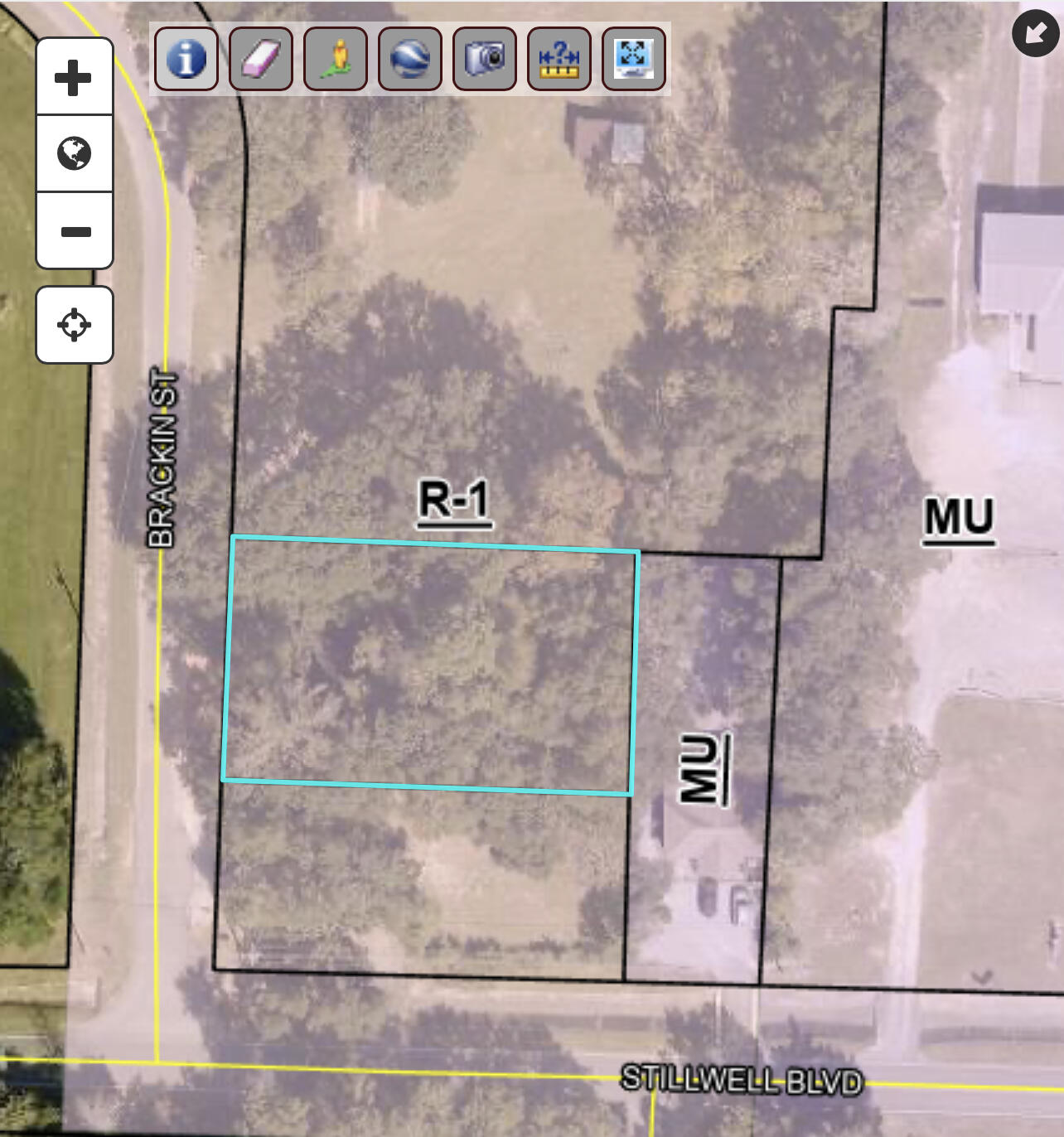Zoom out of the map
1064x1137 pixels.
[x=74, y=231]
